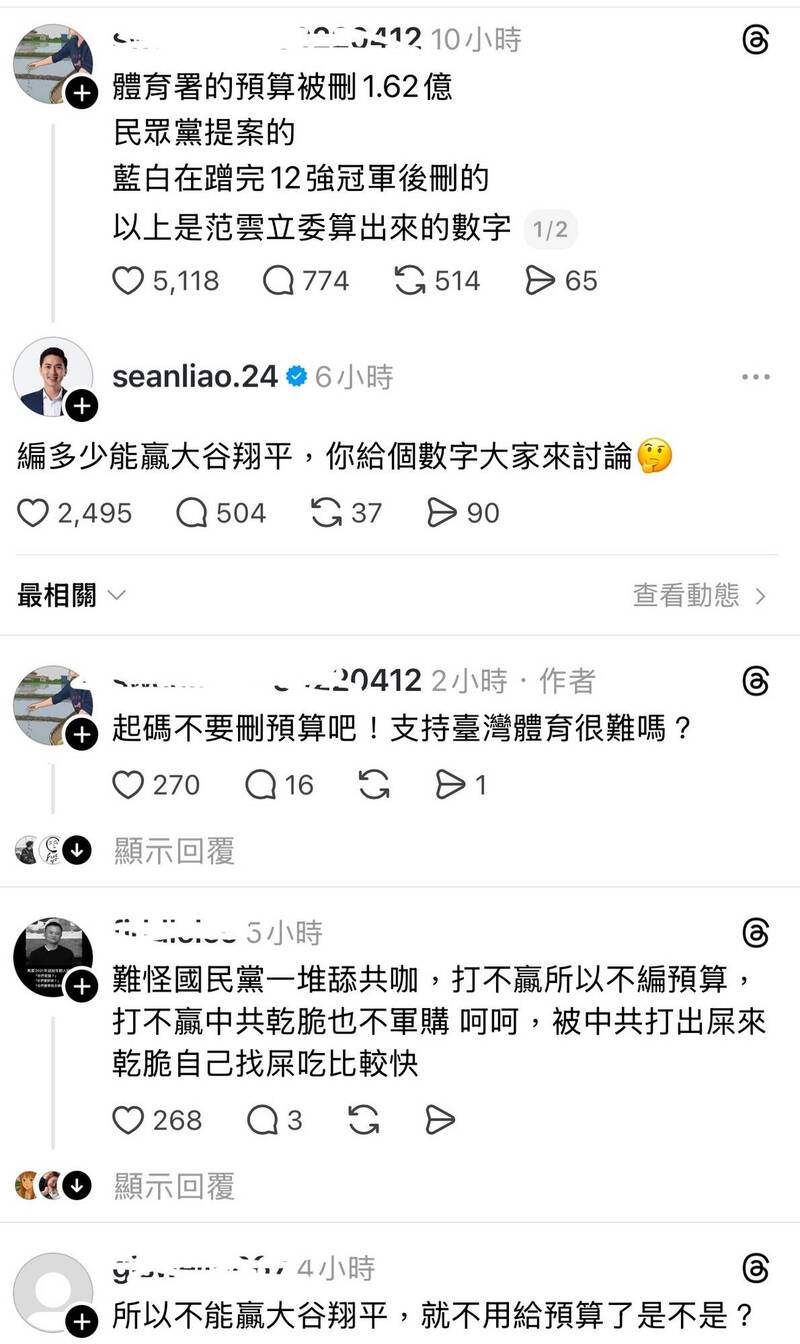
Task: Open more options on seanliao.24's post
Action: tap(755, 377)
